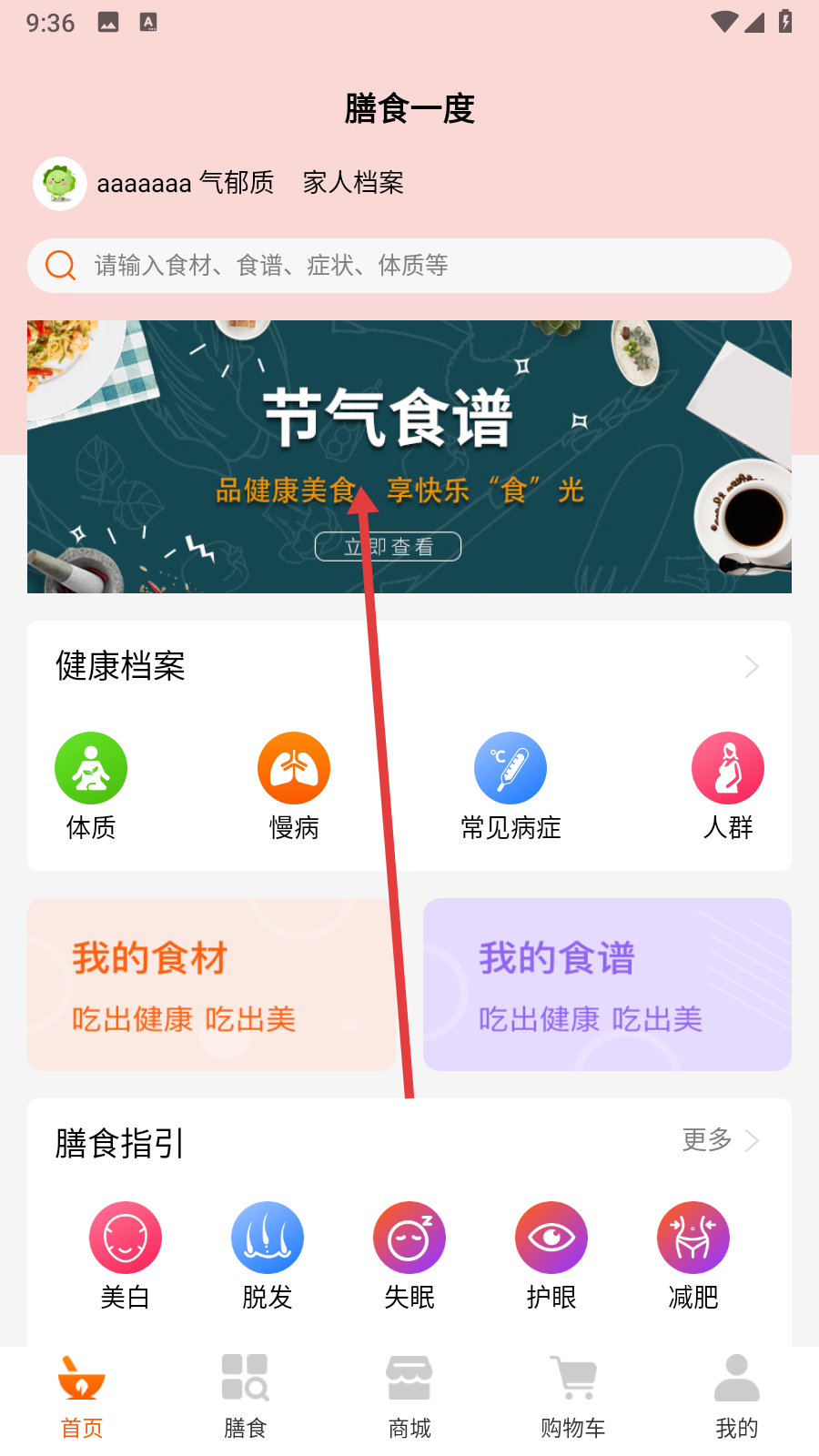Image resolution: width=819 pixels, height=1456 pixels.
Task: Open the 我的食材 card
Action: (211, 985)
